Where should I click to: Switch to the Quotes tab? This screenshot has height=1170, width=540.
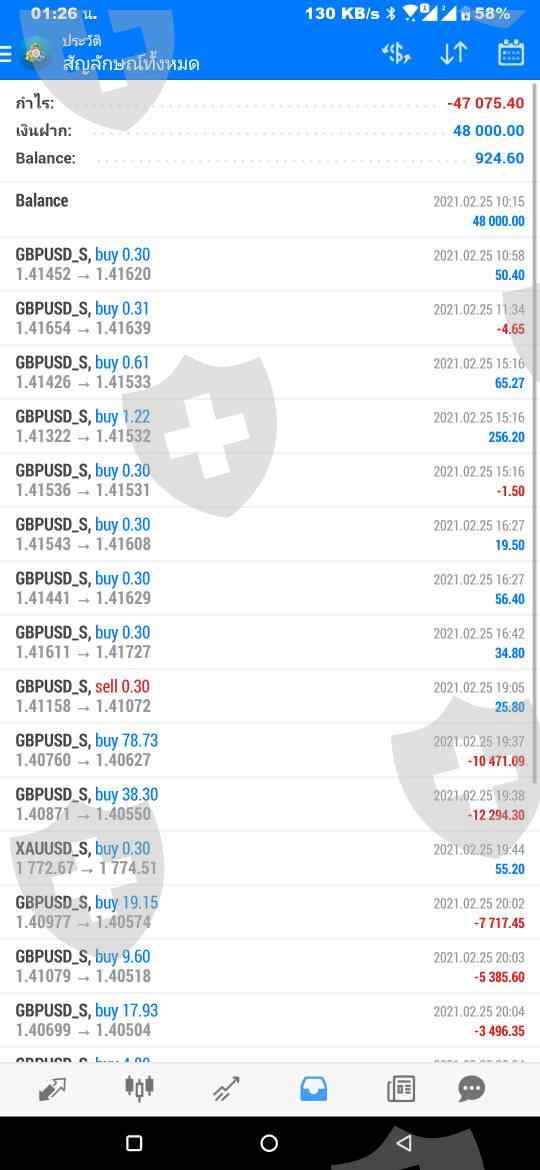(x=52, y=1089)
